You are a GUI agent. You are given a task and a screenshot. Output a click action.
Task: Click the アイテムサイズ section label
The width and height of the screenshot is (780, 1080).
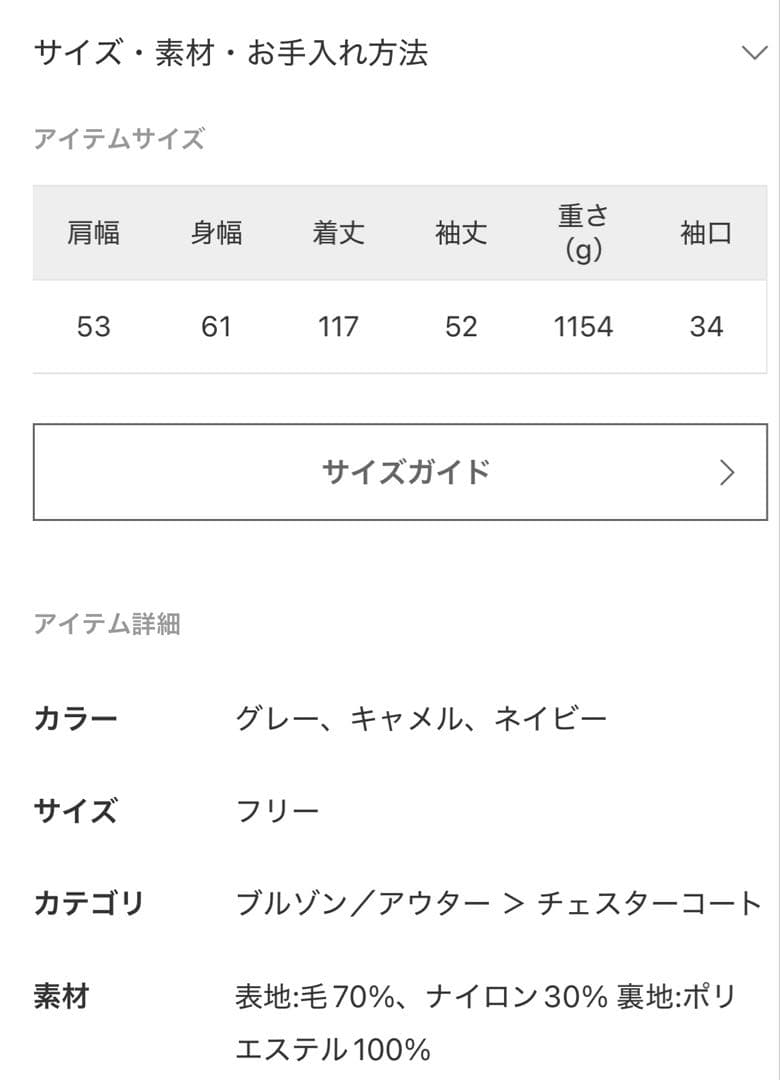[118, 135]
